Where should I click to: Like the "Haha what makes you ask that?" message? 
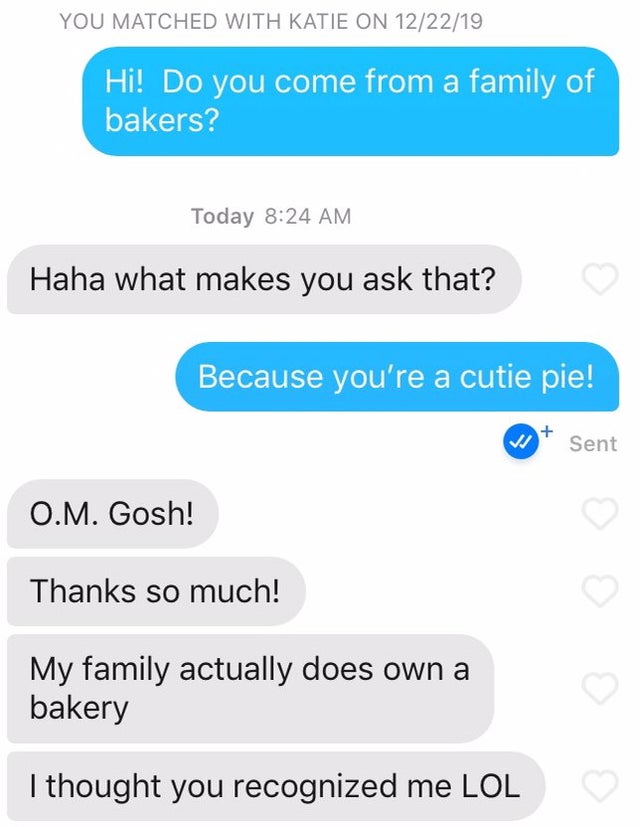click(600, 281)
